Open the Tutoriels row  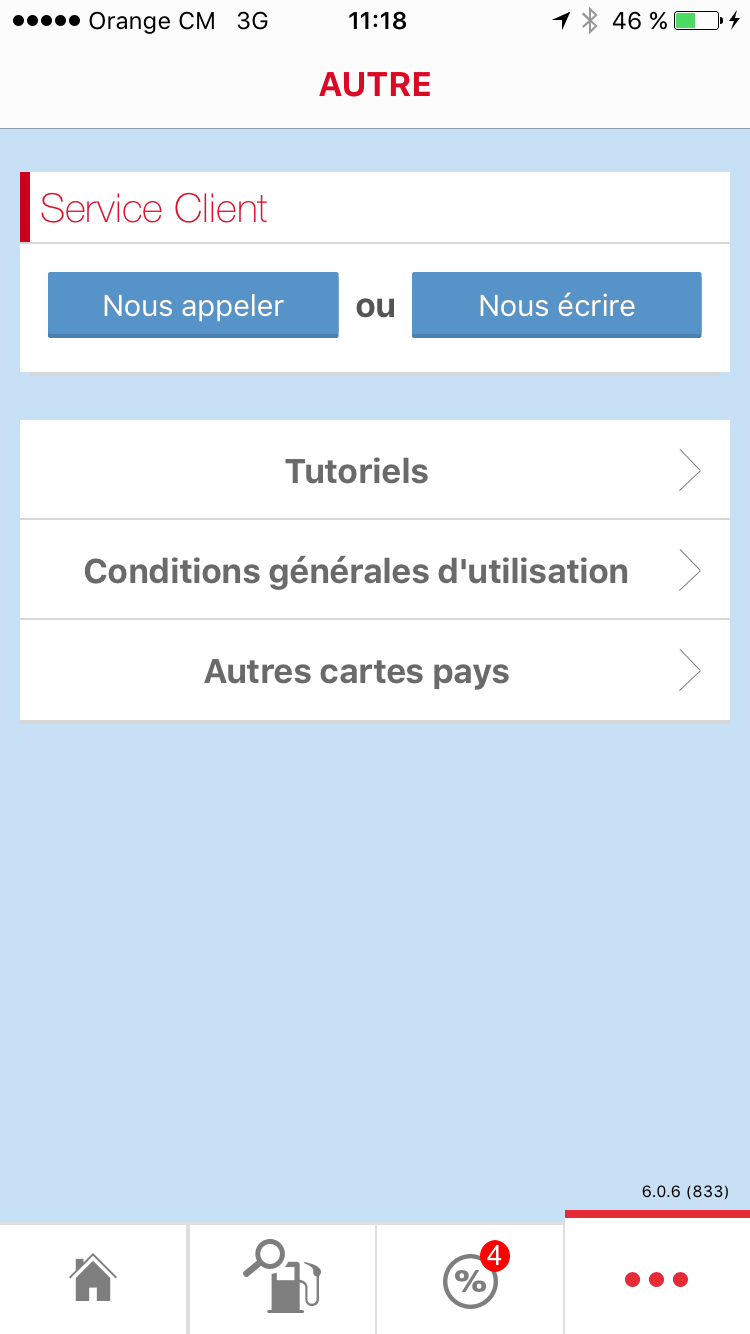click(x=375, y=470)
